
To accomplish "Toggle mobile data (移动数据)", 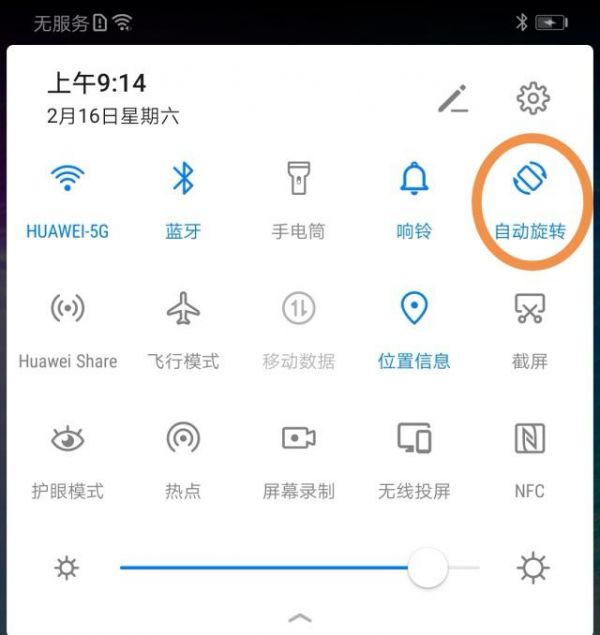I will point(298,310).
